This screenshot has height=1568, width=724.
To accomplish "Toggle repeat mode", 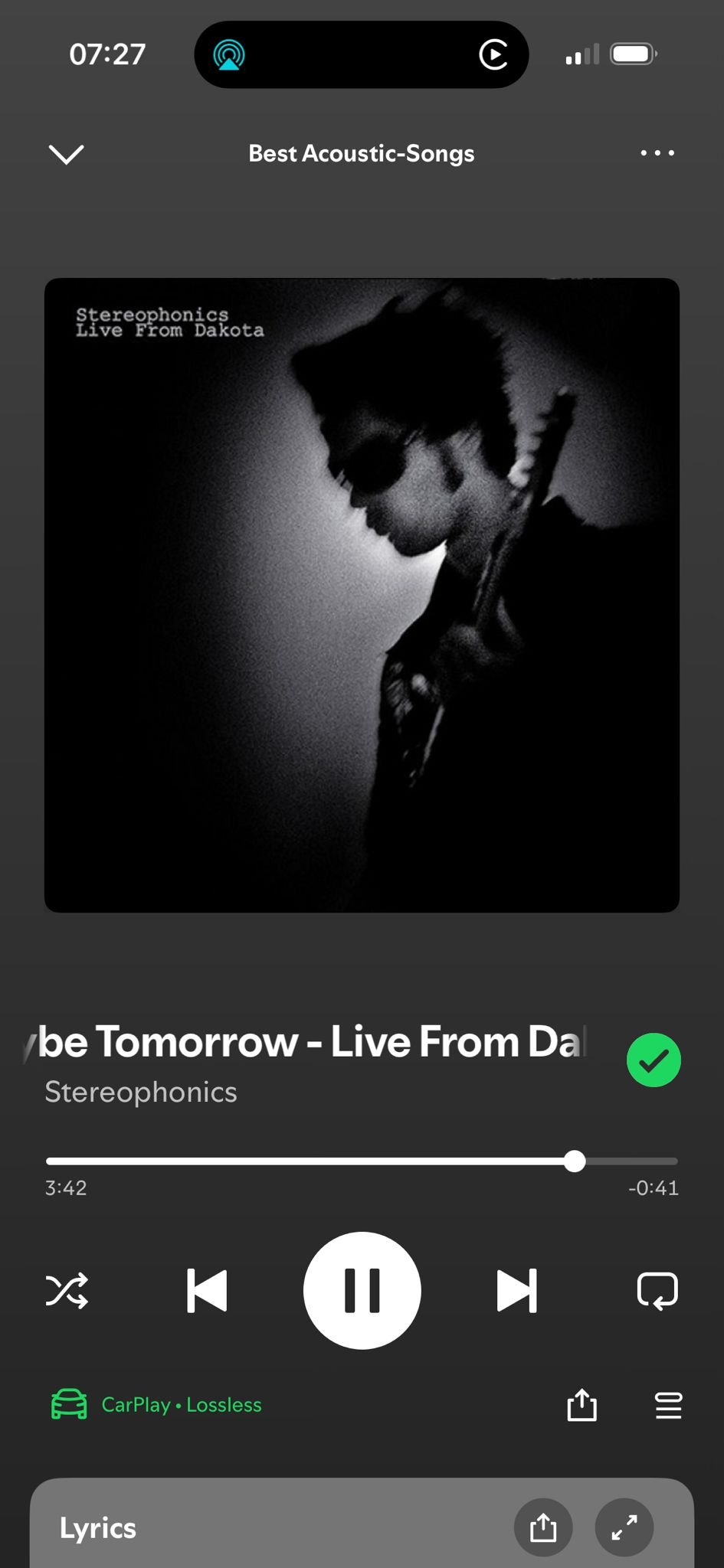I will (657, 1291).
